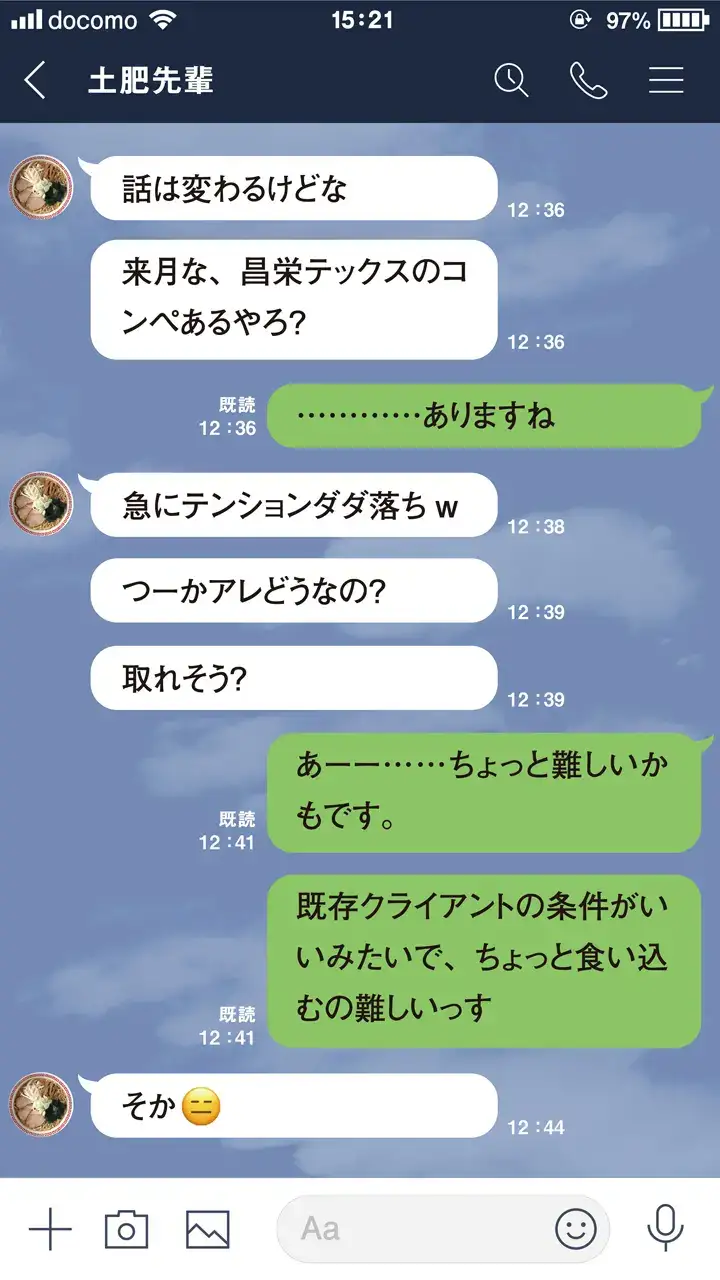Go back from the chat with 土肥先輩
Viewport: 720px width, 1280px height.
pos(36,81)
